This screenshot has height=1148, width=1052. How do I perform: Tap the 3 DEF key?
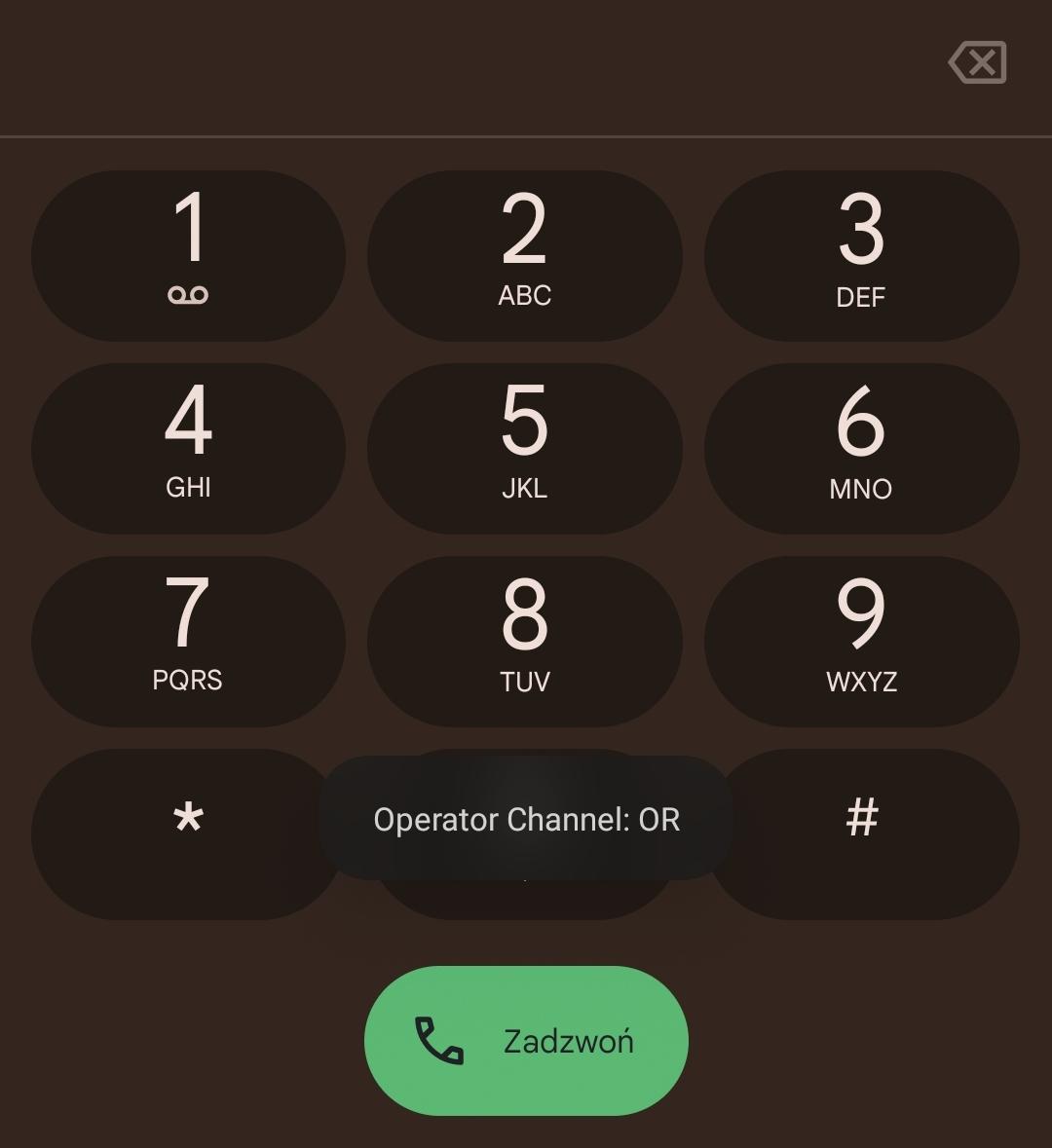[861, 255]
